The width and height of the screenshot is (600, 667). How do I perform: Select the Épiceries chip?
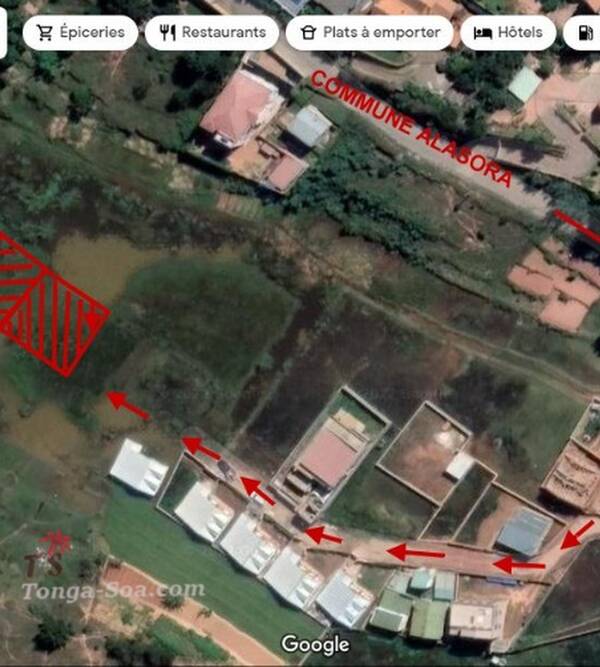coord(81,32)
